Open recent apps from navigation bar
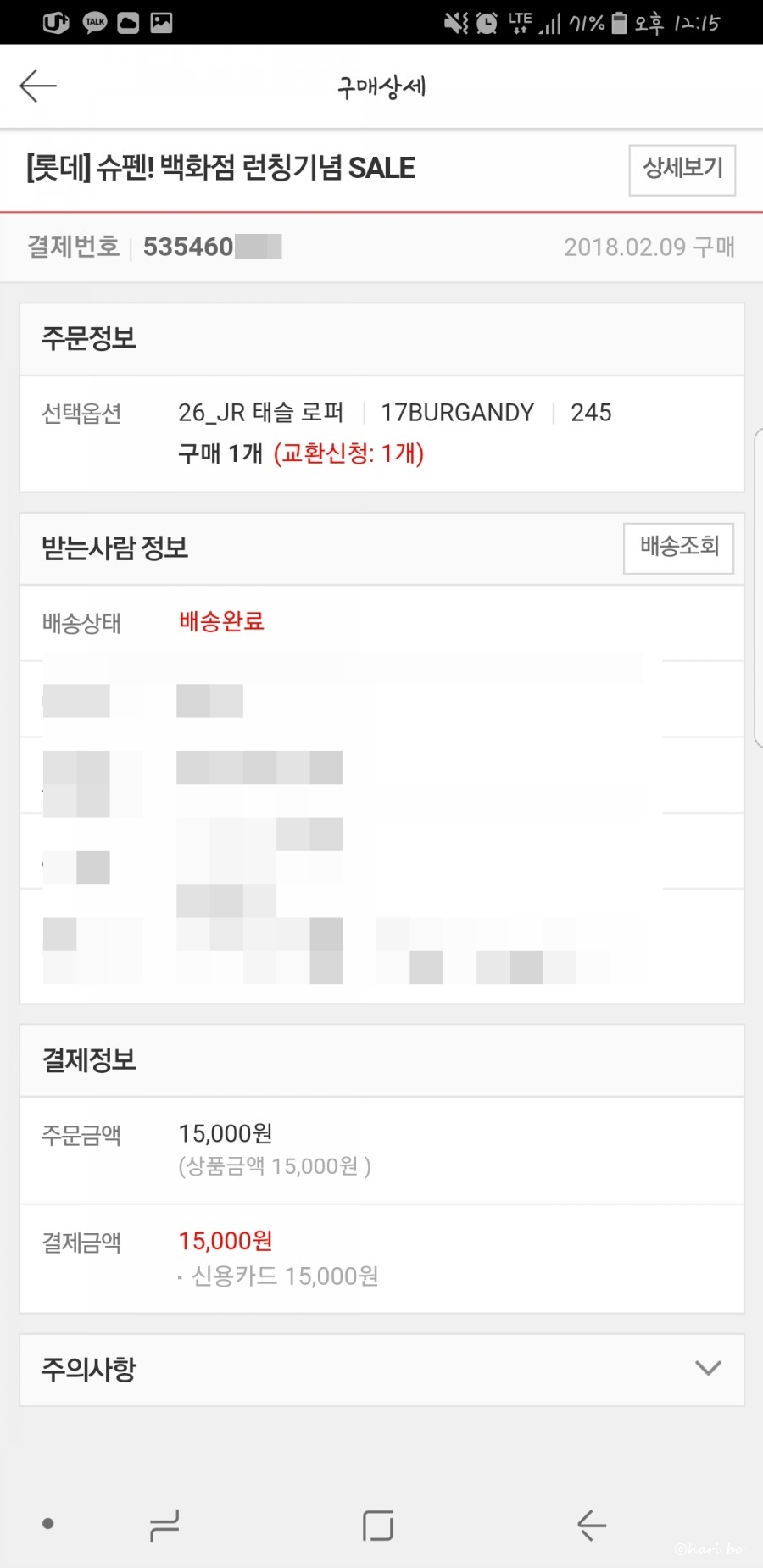This screenshot has height=1568, width=763. [164, 1525]
